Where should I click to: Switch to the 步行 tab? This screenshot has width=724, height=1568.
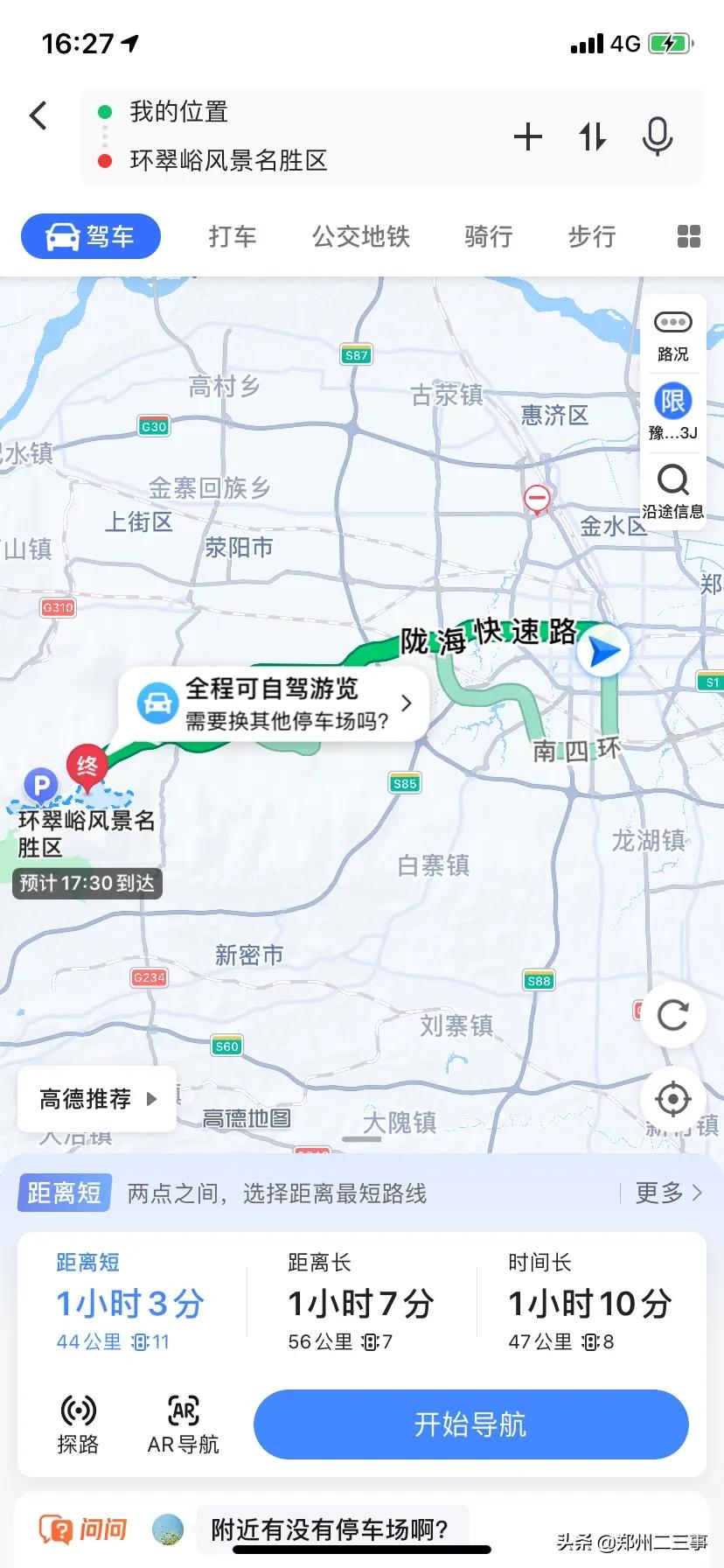click(592, 236)
